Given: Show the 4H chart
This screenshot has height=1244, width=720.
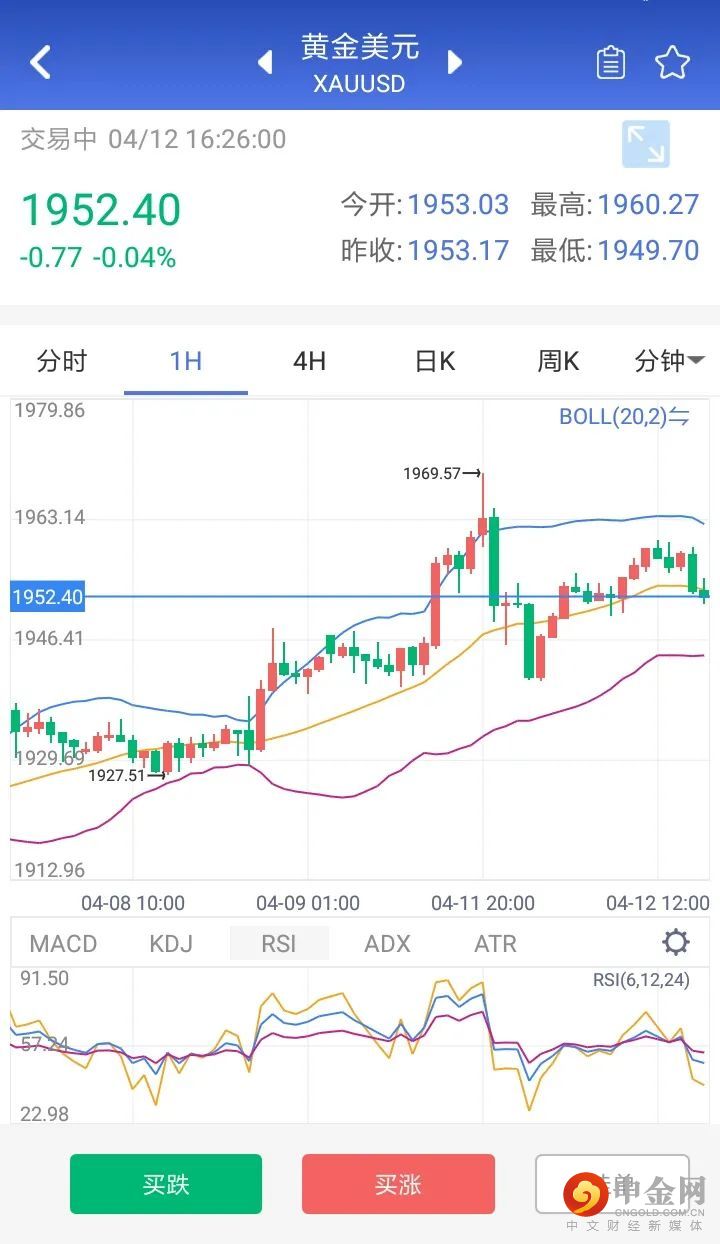Looking at the screenshot, I should coord(309,361).
